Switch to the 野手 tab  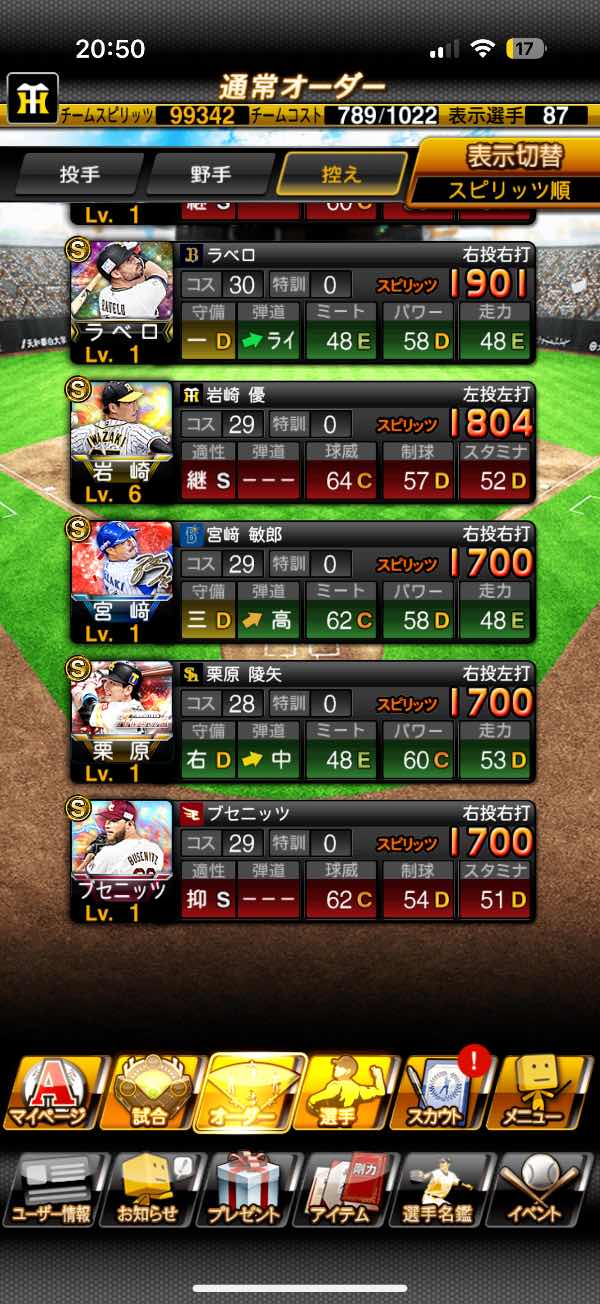coord(210,174)
